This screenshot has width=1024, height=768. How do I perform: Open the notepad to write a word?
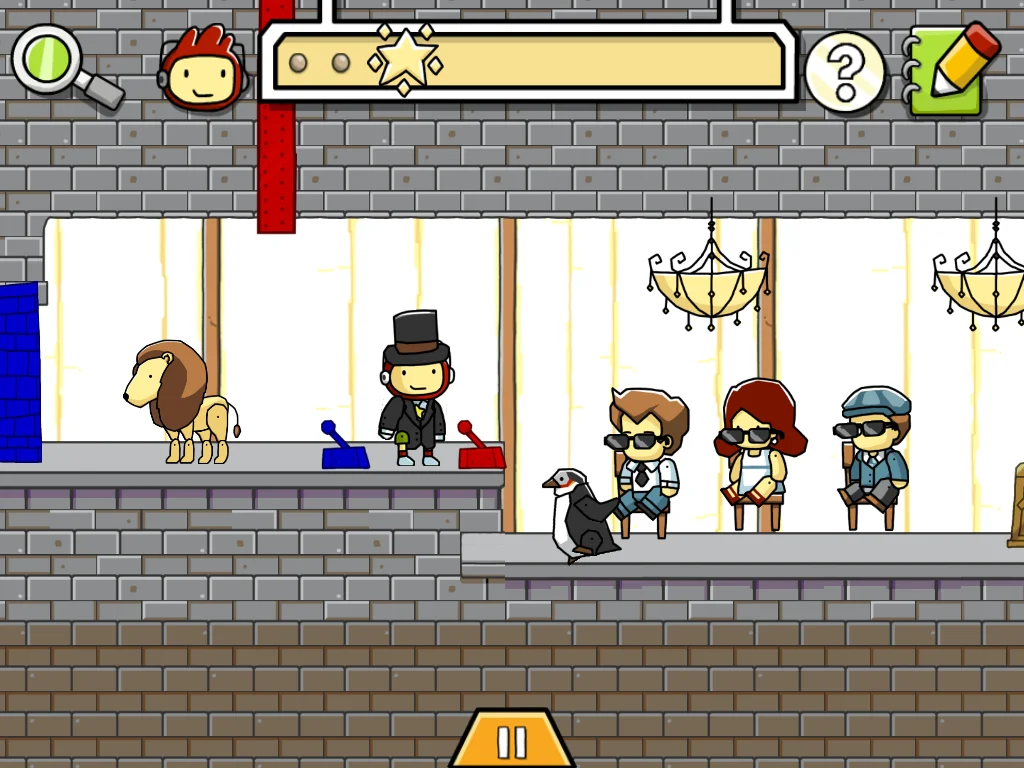click(x=950, y=70)
